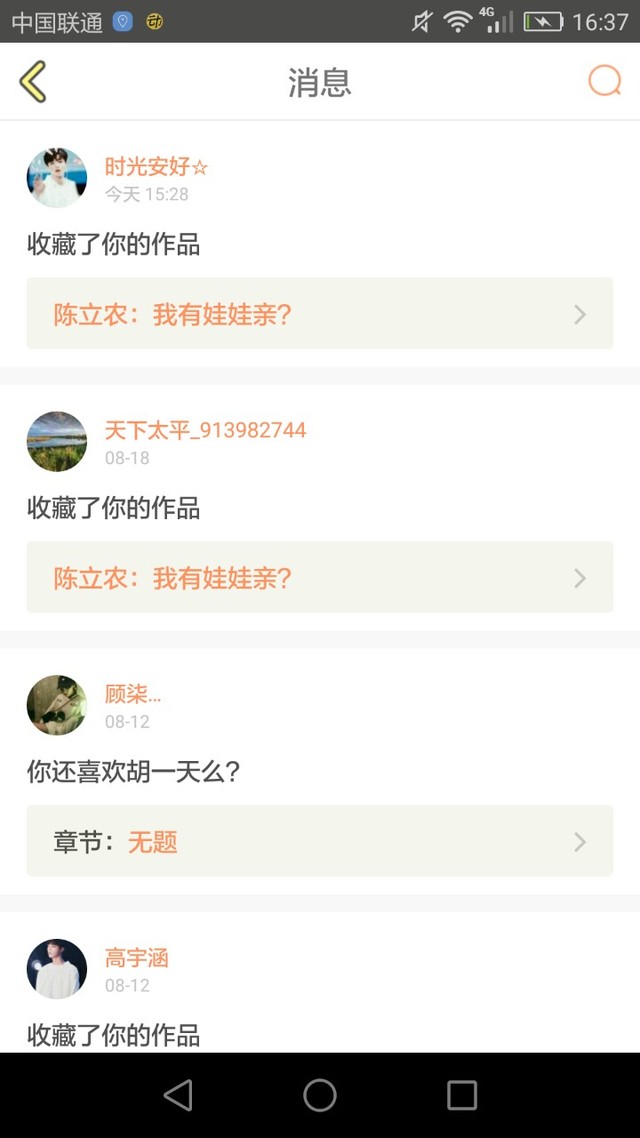
Task: View 高宇涵's profile avatar
Action: (x=57, y=969)
